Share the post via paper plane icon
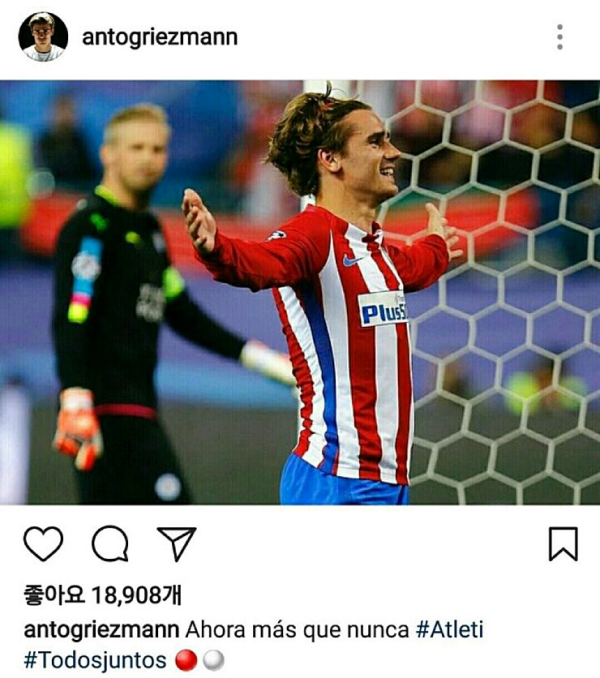600x678 pixels. click(176, 544)
